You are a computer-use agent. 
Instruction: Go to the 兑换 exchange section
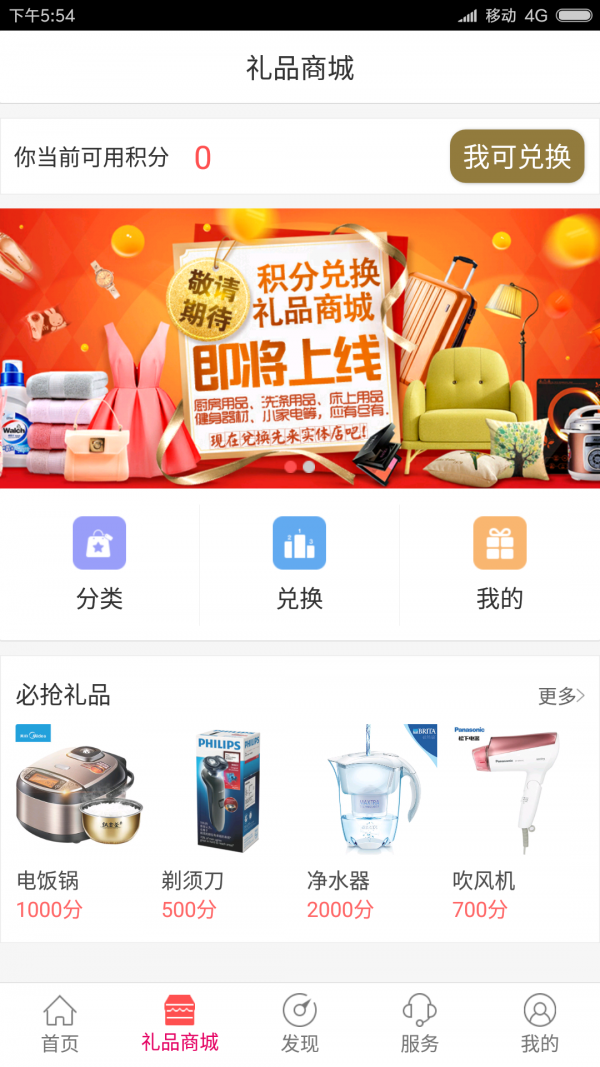click(x=299, y=563)
